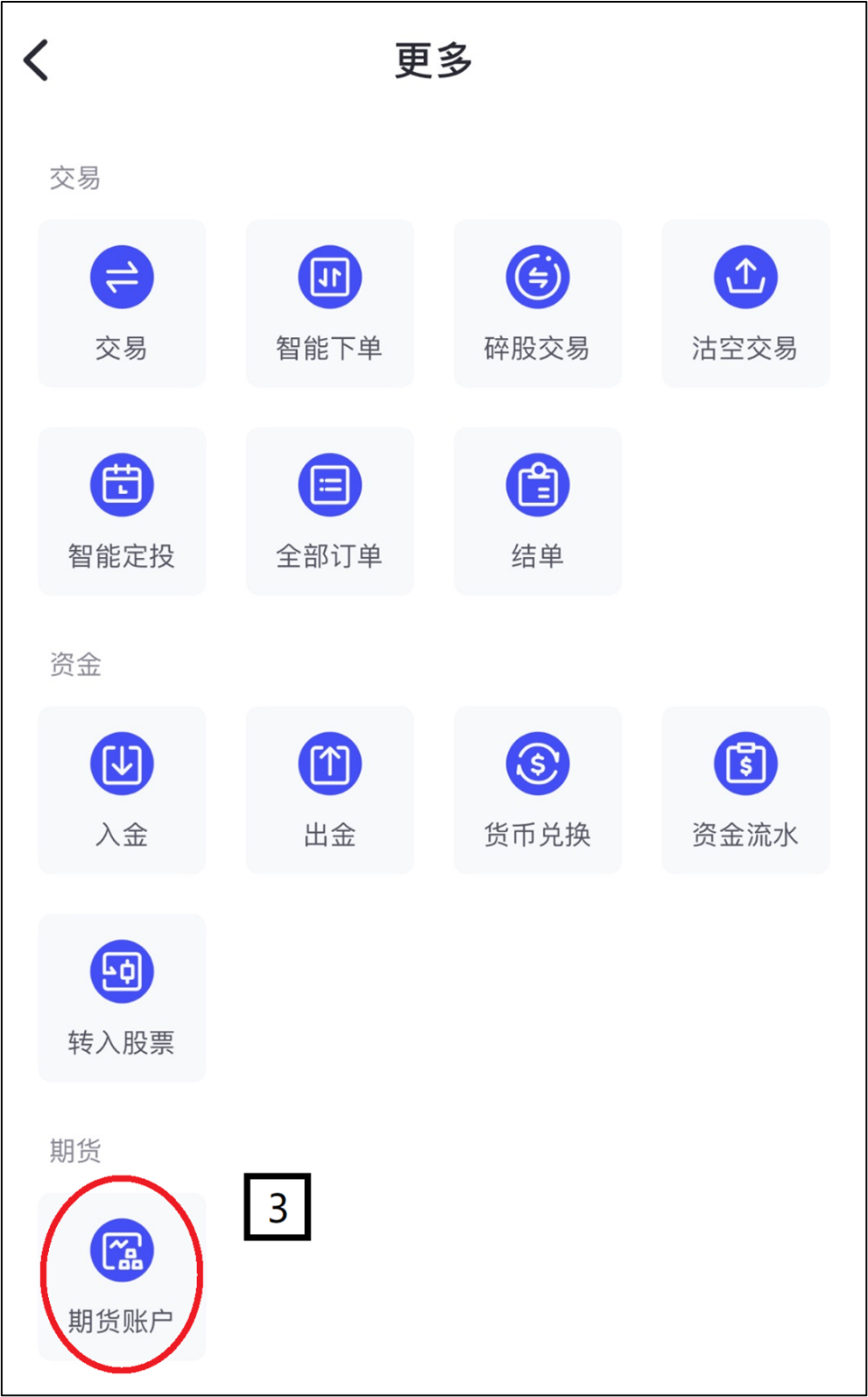Viewport: 868px width, 1397px height.
Task: View 全部订单
Action: pos(329,511)
